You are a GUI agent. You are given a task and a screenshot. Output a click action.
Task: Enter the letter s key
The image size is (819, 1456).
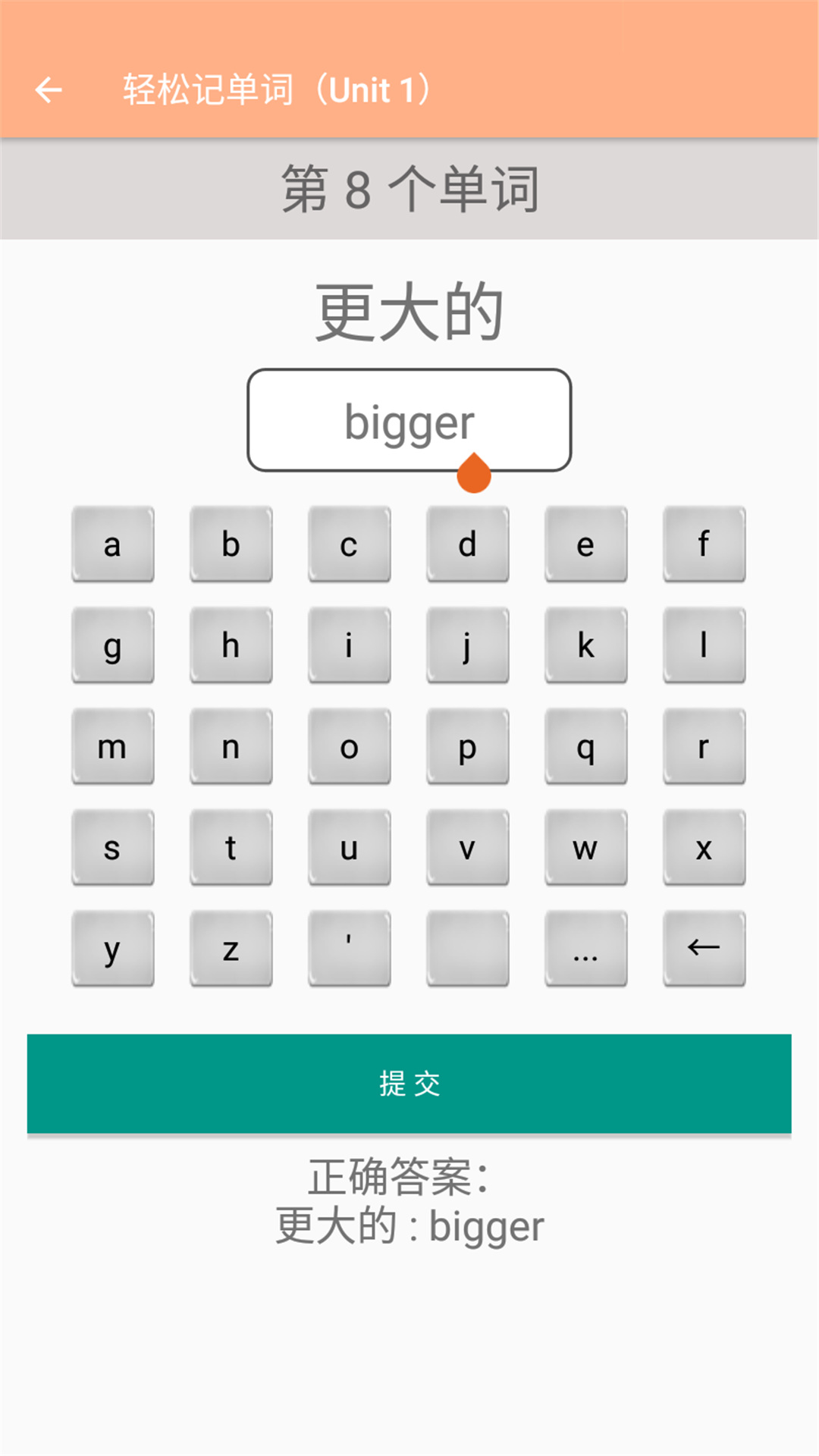(113, 848)
